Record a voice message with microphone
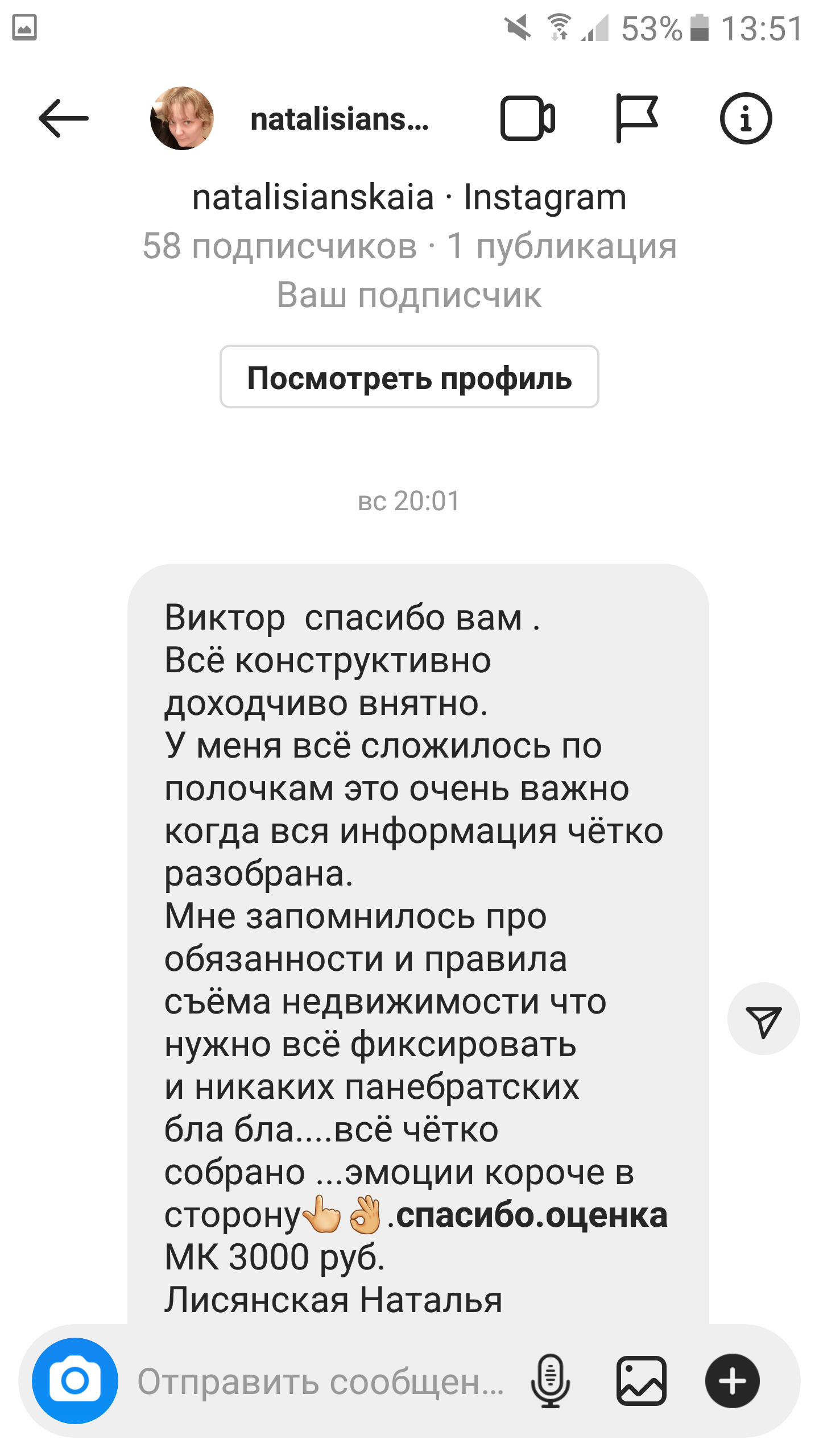 tap(551, 1381)
